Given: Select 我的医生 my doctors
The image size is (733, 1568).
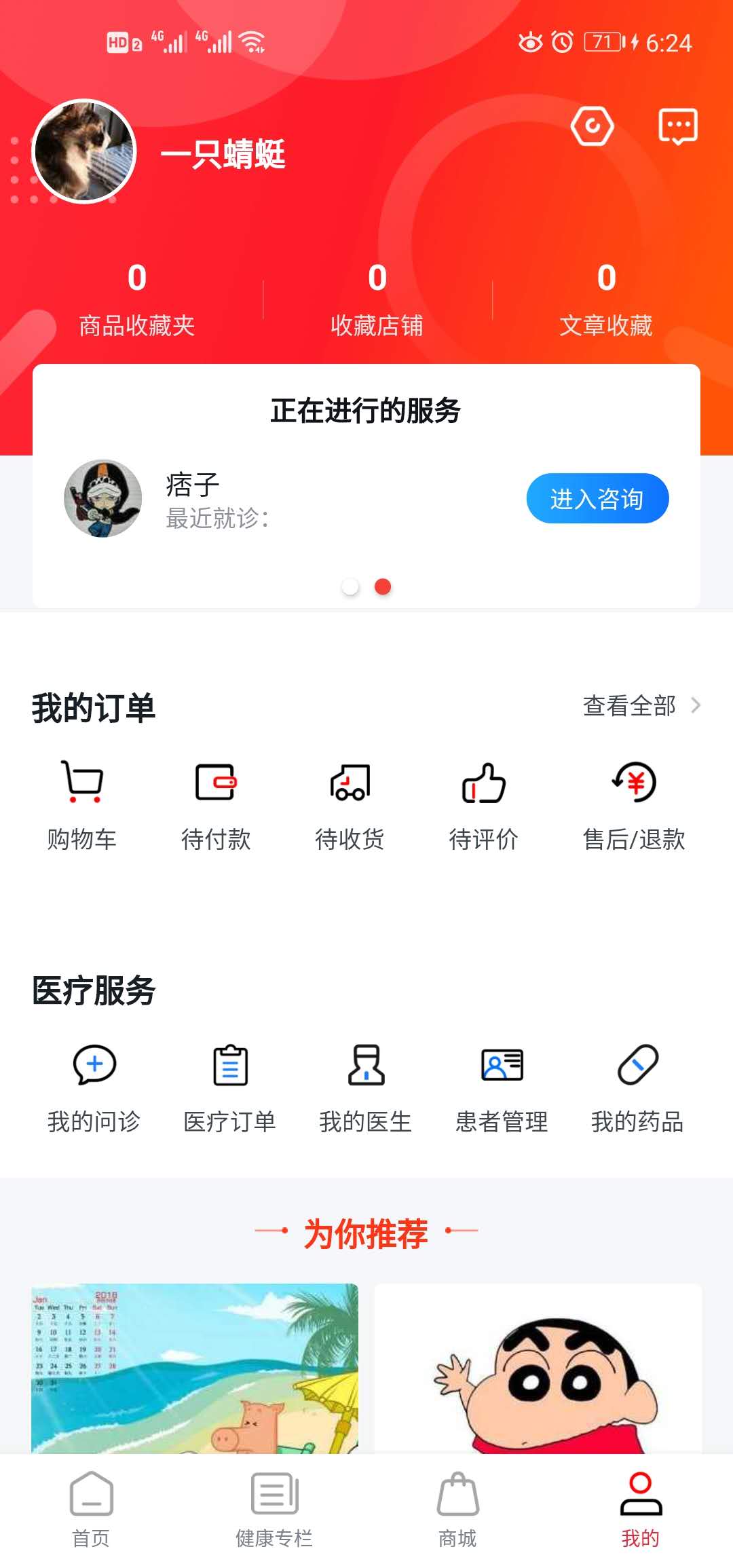Looking at the screenshot, I should (366, 1087).
